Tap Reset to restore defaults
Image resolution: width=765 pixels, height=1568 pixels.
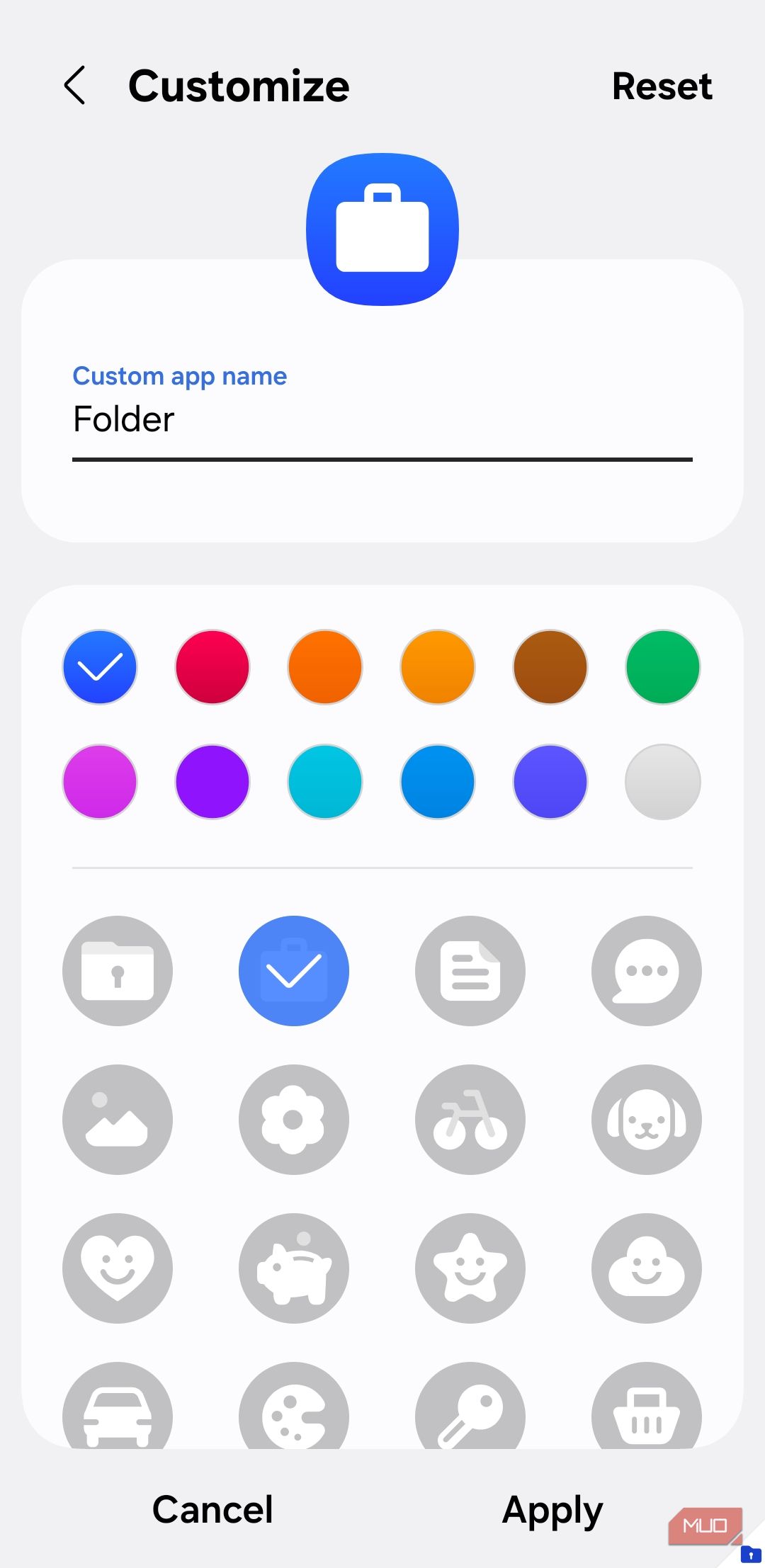tap(662, 86)
